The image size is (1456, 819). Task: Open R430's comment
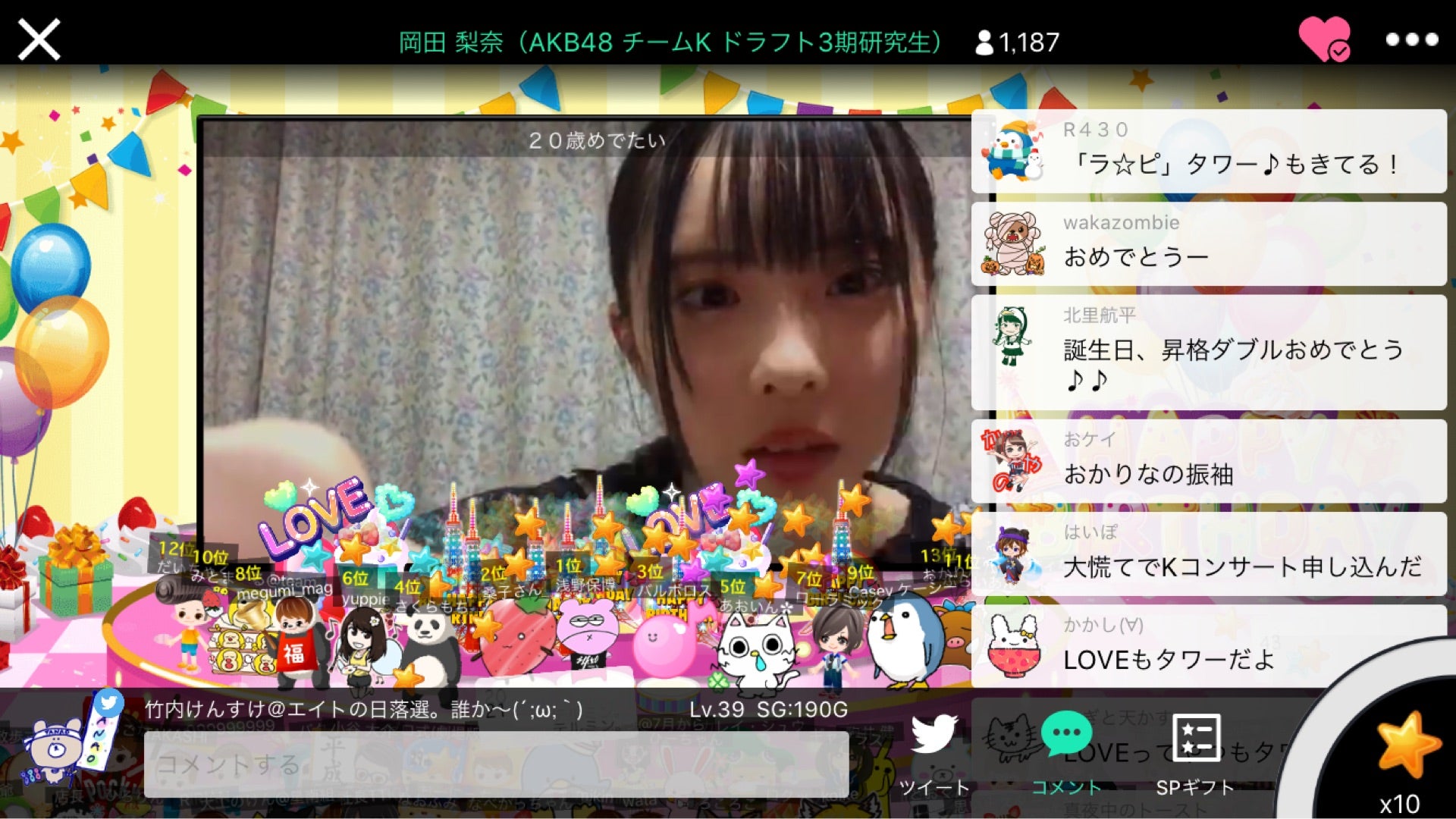1209,151
